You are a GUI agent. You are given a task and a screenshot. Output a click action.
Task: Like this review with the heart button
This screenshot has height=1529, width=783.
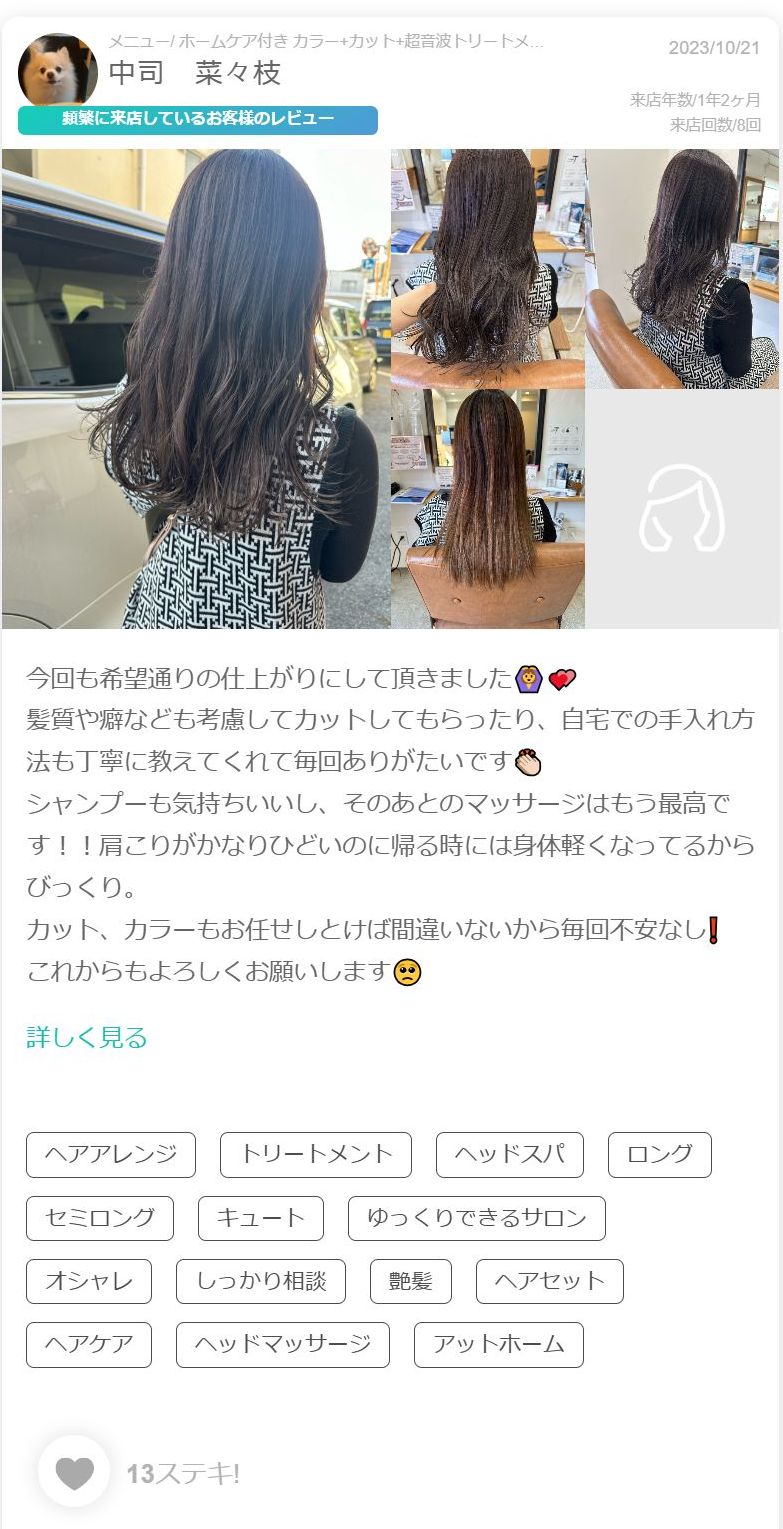point(74,1472)
